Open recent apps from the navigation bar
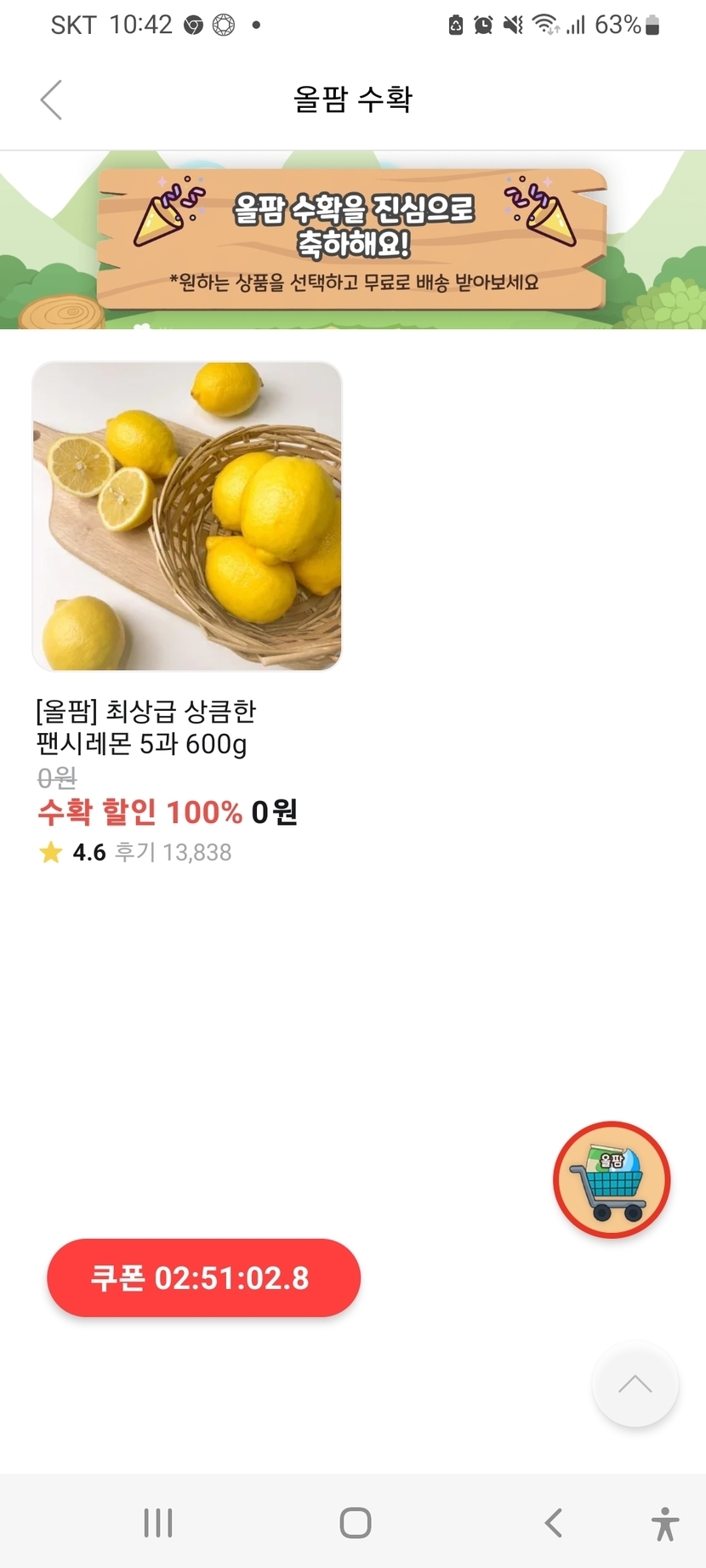706x1568 pixels. [x=158, y=1522]
